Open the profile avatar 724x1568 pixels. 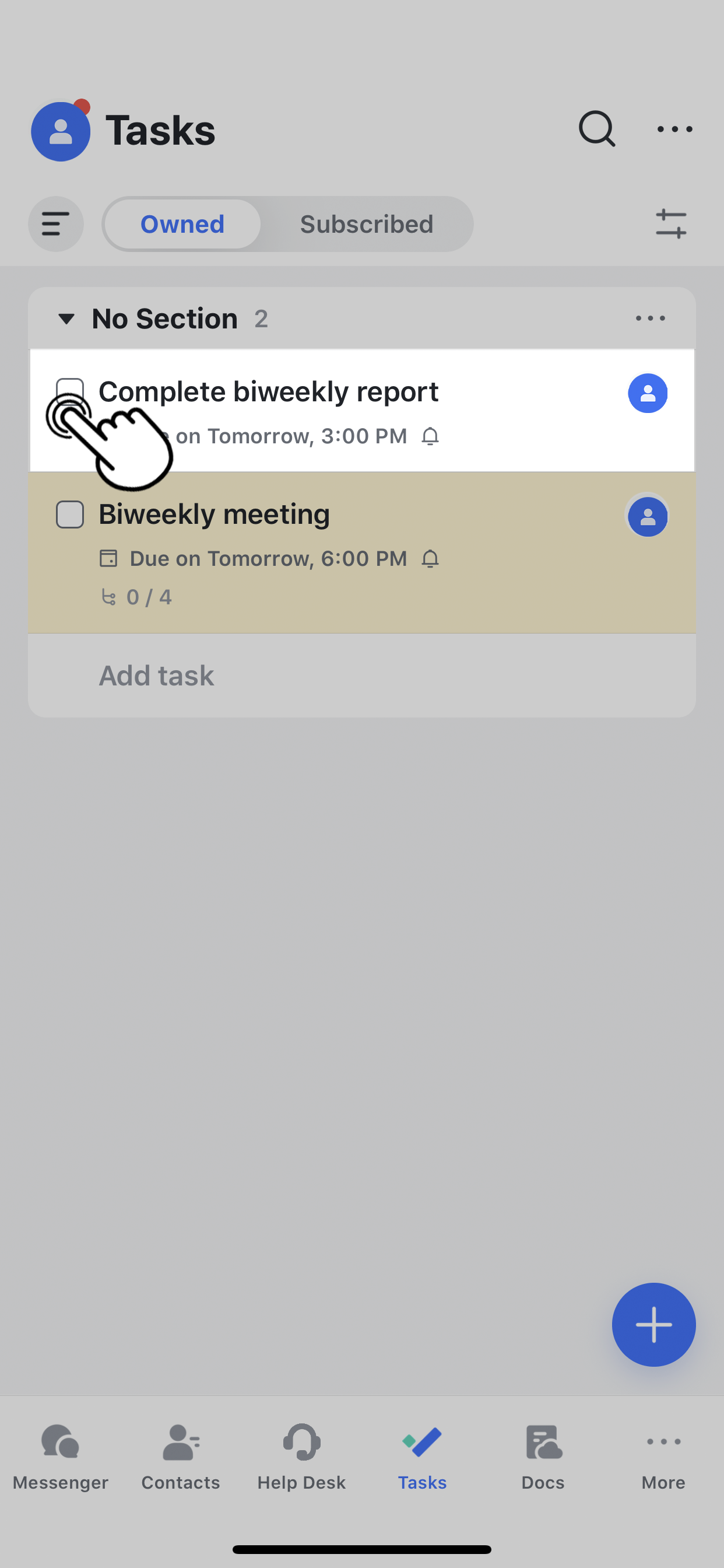point(61,131)
